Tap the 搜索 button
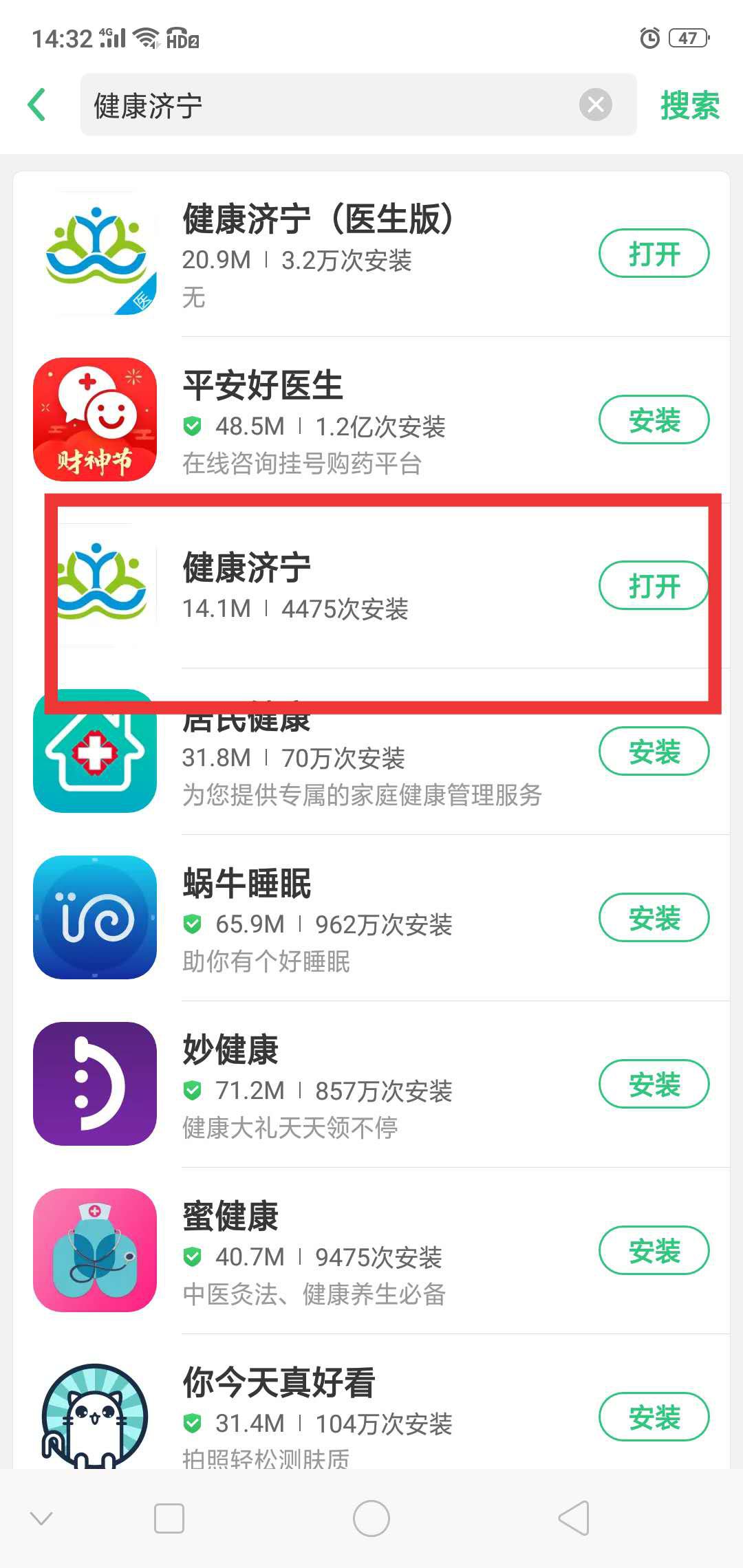This screenshot has height=1568, width=743. click(689, 105)
